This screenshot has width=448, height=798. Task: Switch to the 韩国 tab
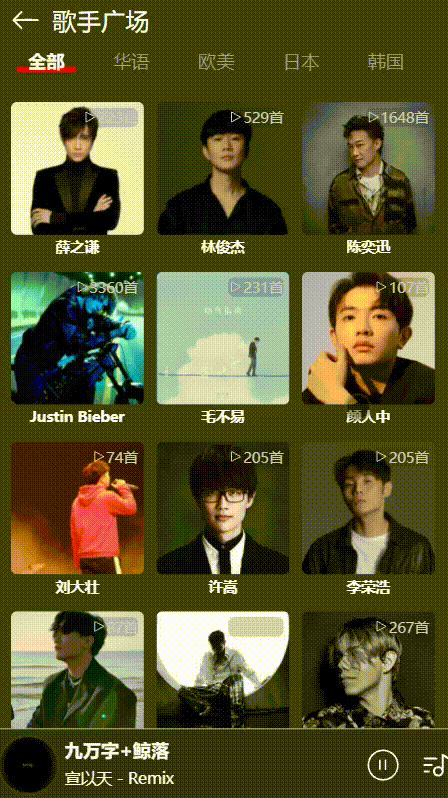tap(385, 62)
